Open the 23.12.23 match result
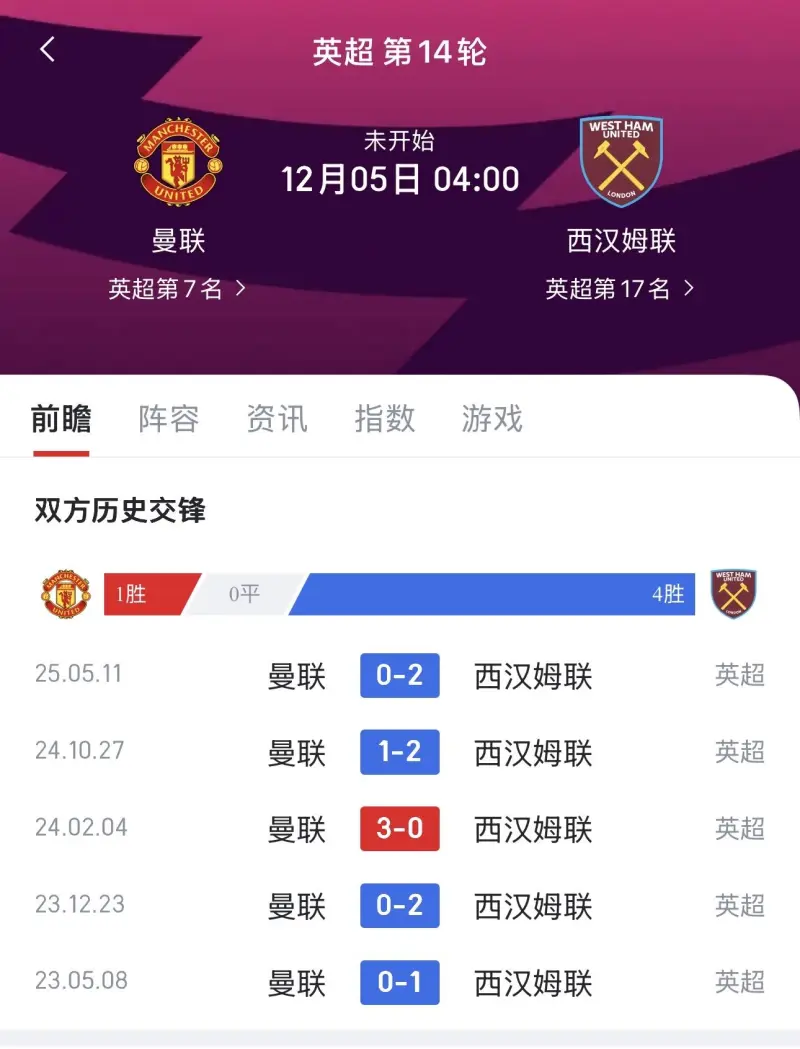The image size is (800, 1049). pyautogui.click(x=400, y=906)
